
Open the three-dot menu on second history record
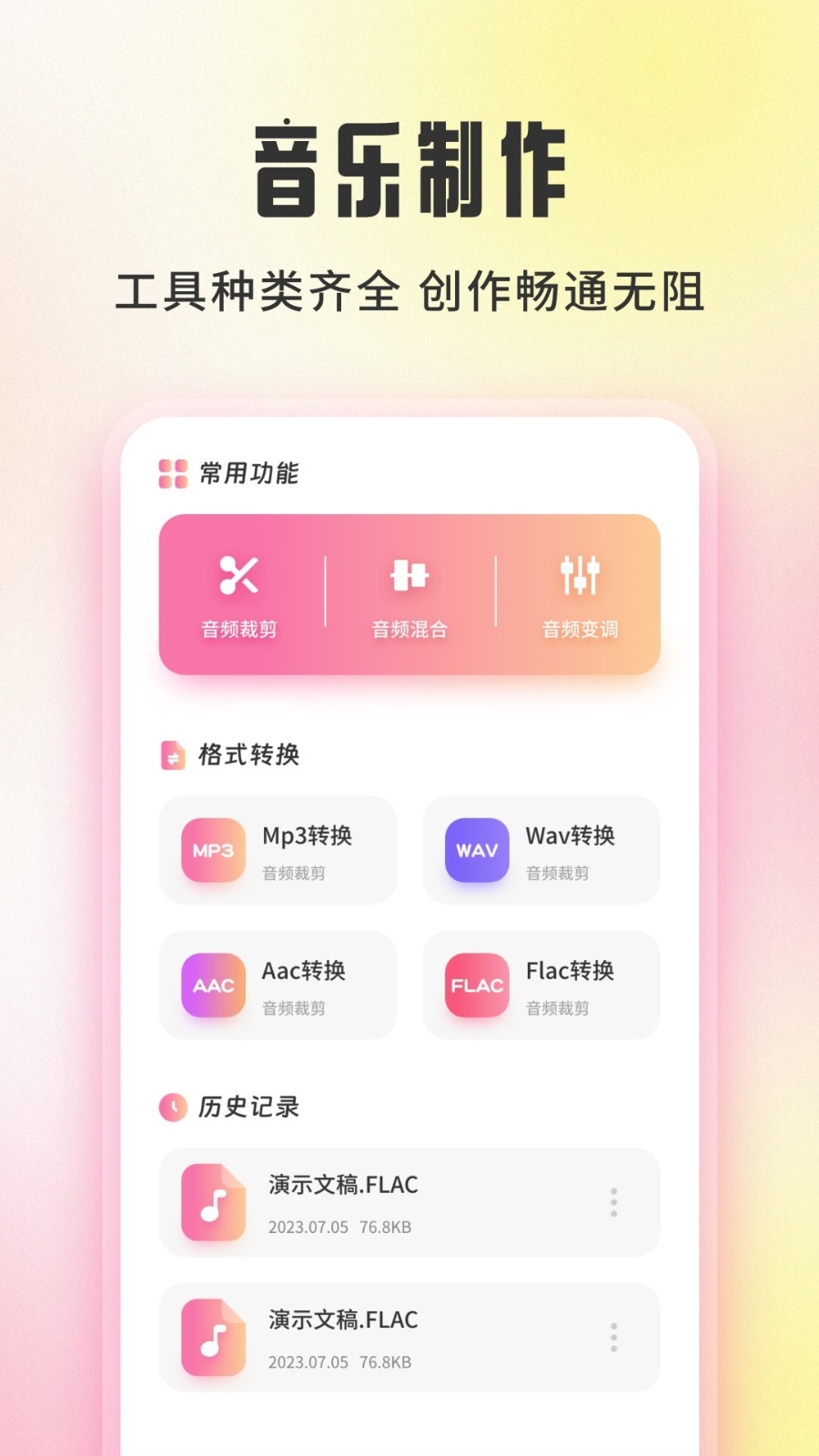pyautogui.click(x=613, y=1337)
